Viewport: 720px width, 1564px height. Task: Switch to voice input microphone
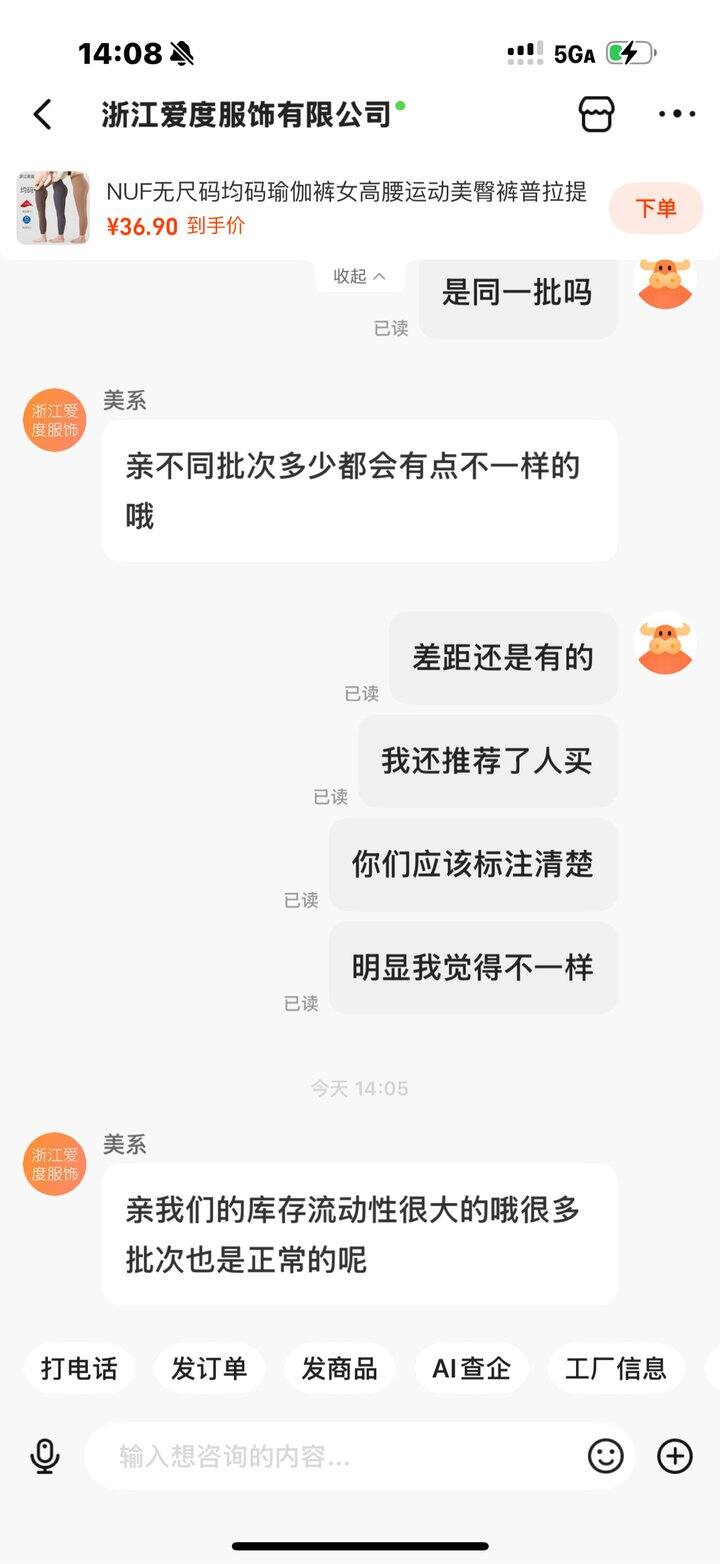coord(45,1457)
